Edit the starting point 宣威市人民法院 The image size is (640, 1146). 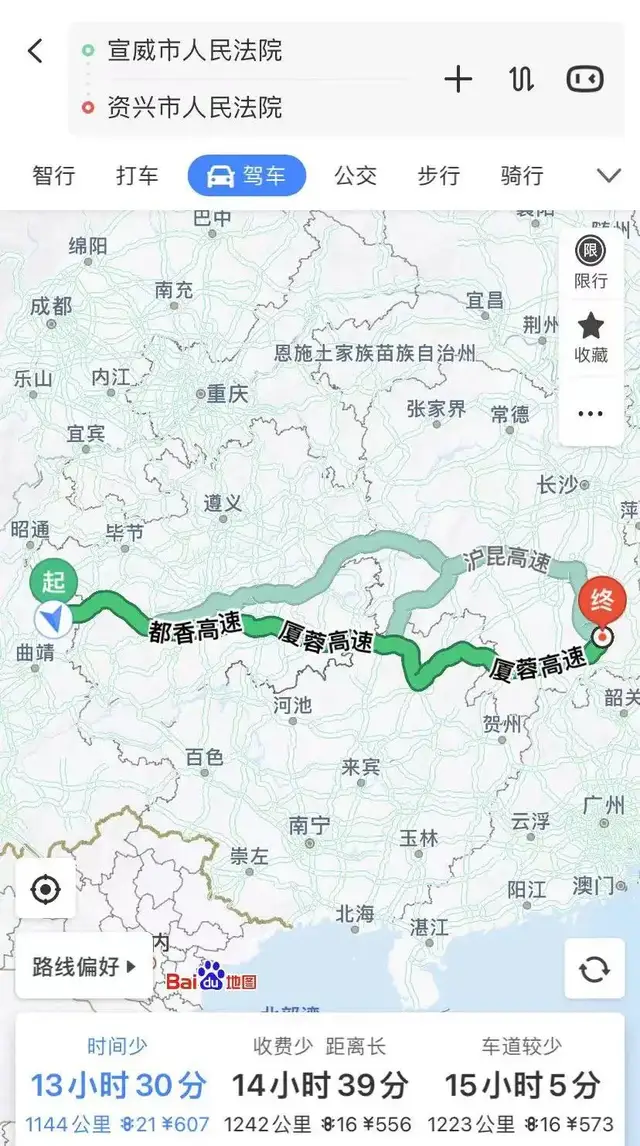pyautogui.click(x=194, y=50)
